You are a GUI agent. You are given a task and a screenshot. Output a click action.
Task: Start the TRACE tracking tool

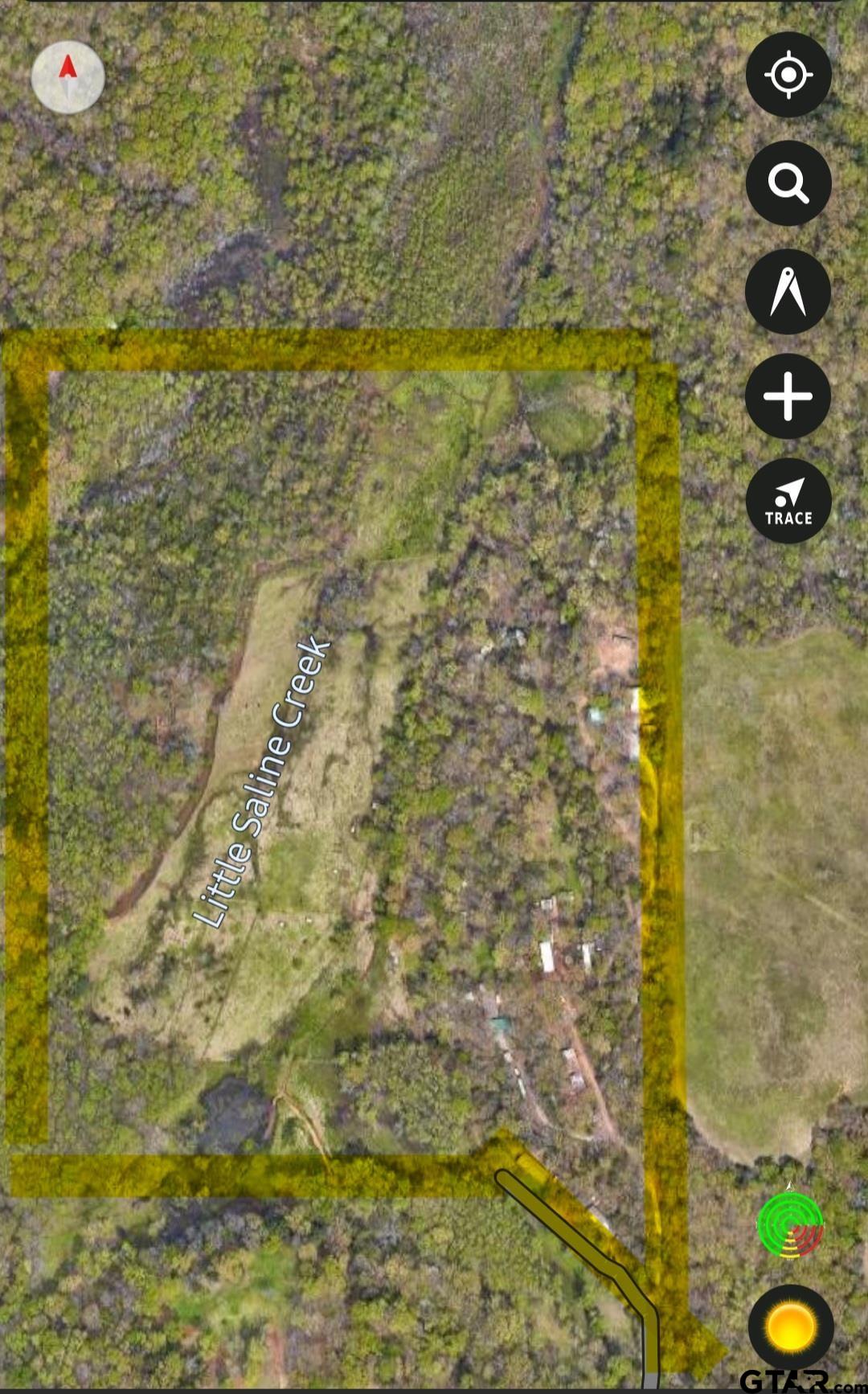click(788, 501)
